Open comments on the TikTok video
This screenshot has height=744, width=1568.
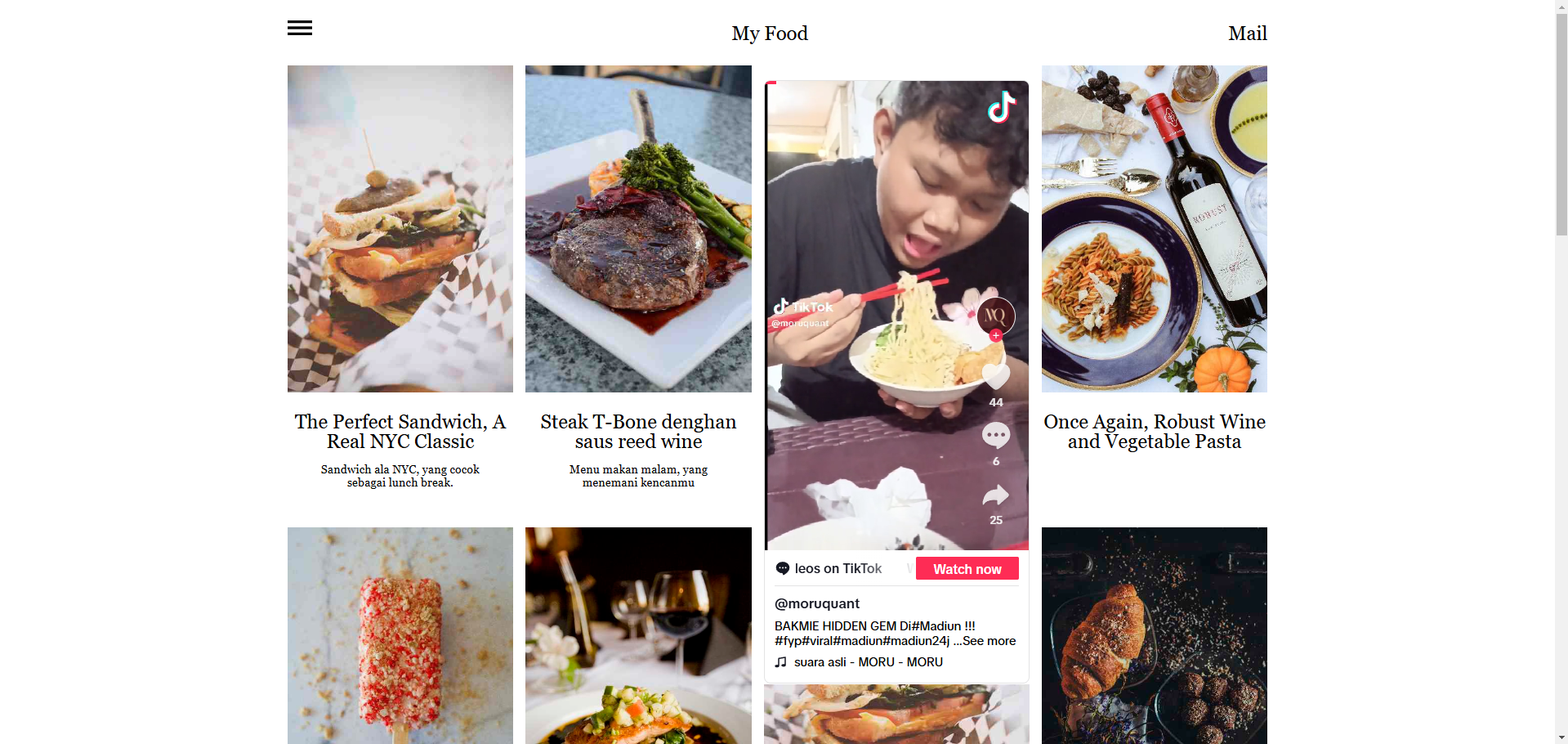995,436
